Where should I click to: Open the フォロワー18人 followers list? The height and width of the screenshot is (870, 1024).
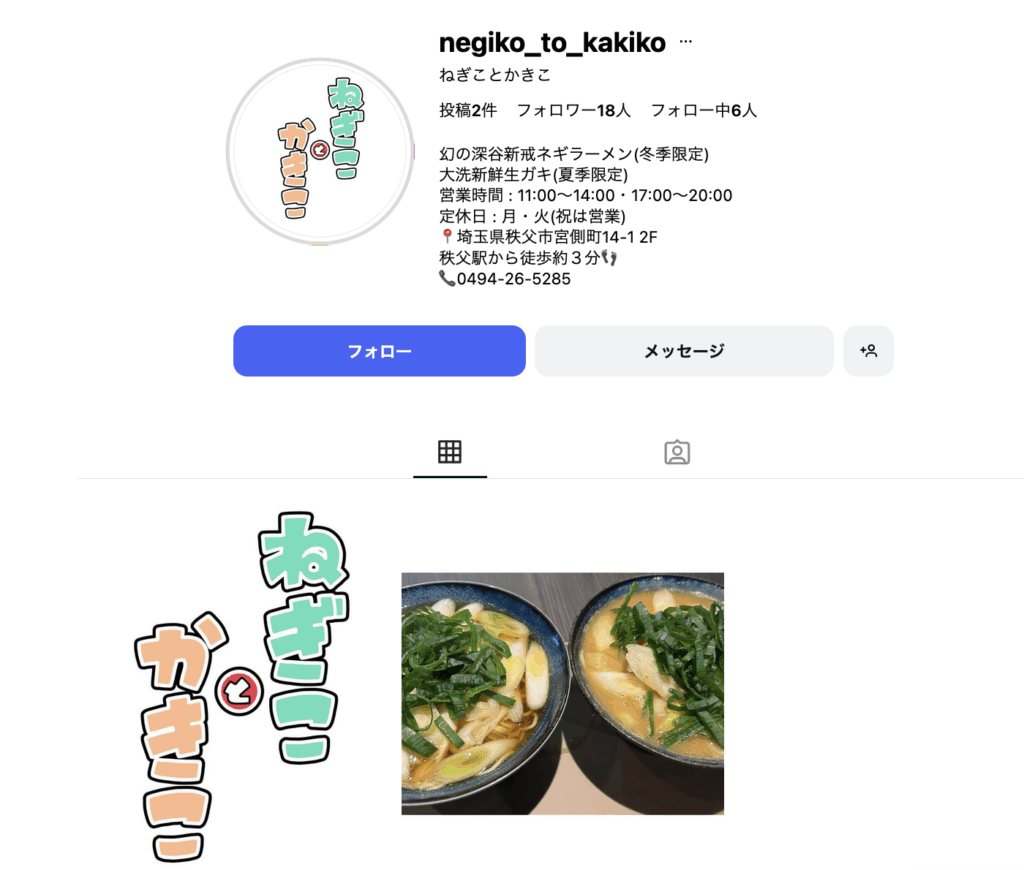(x=573, y=110)
